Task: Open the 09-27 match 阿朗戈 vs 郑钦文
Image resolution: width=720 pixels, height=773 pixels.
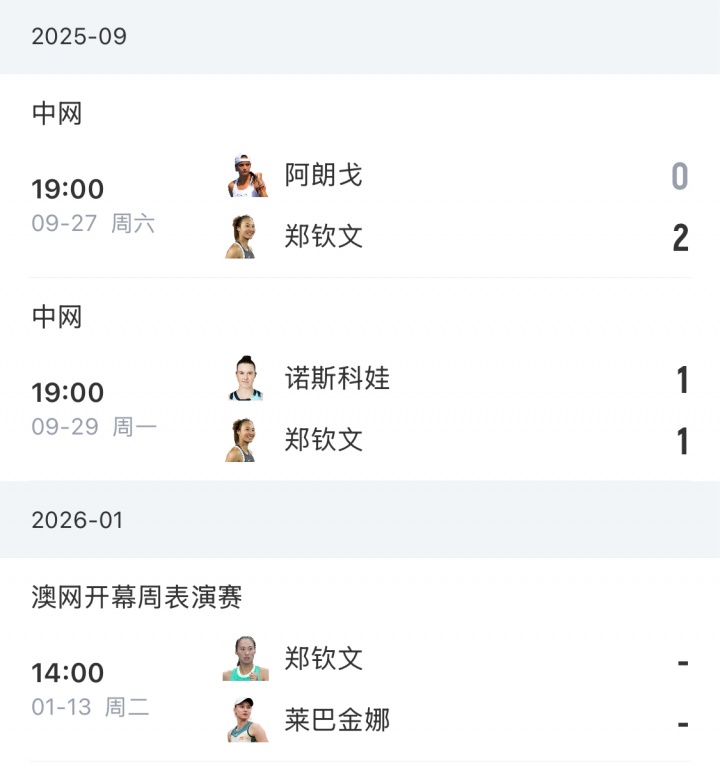Action: pos(360,206)
